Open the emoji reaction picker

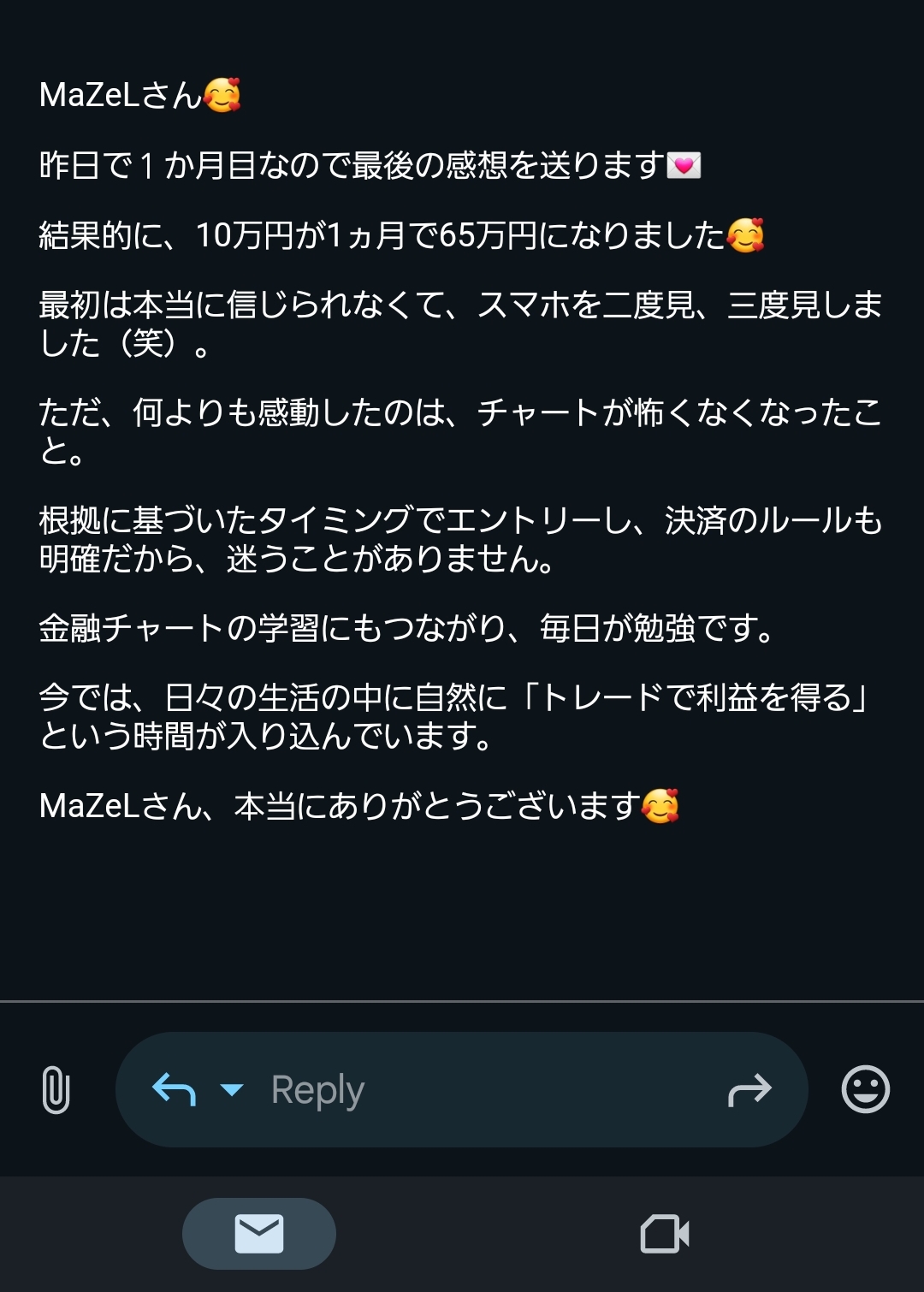865,1089
